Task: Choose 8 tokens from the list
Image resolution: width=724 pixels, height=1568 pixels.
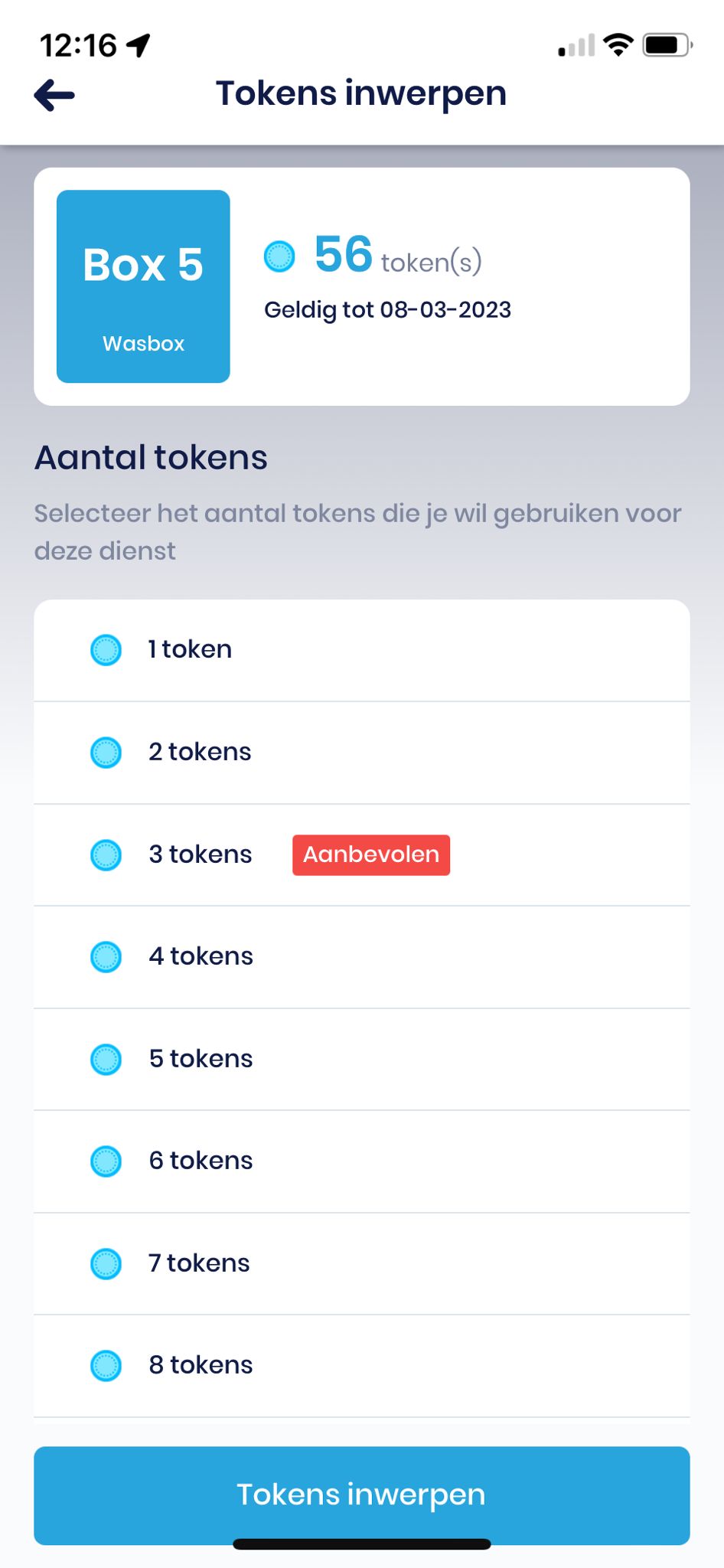Action: [x=362, y=1366]
